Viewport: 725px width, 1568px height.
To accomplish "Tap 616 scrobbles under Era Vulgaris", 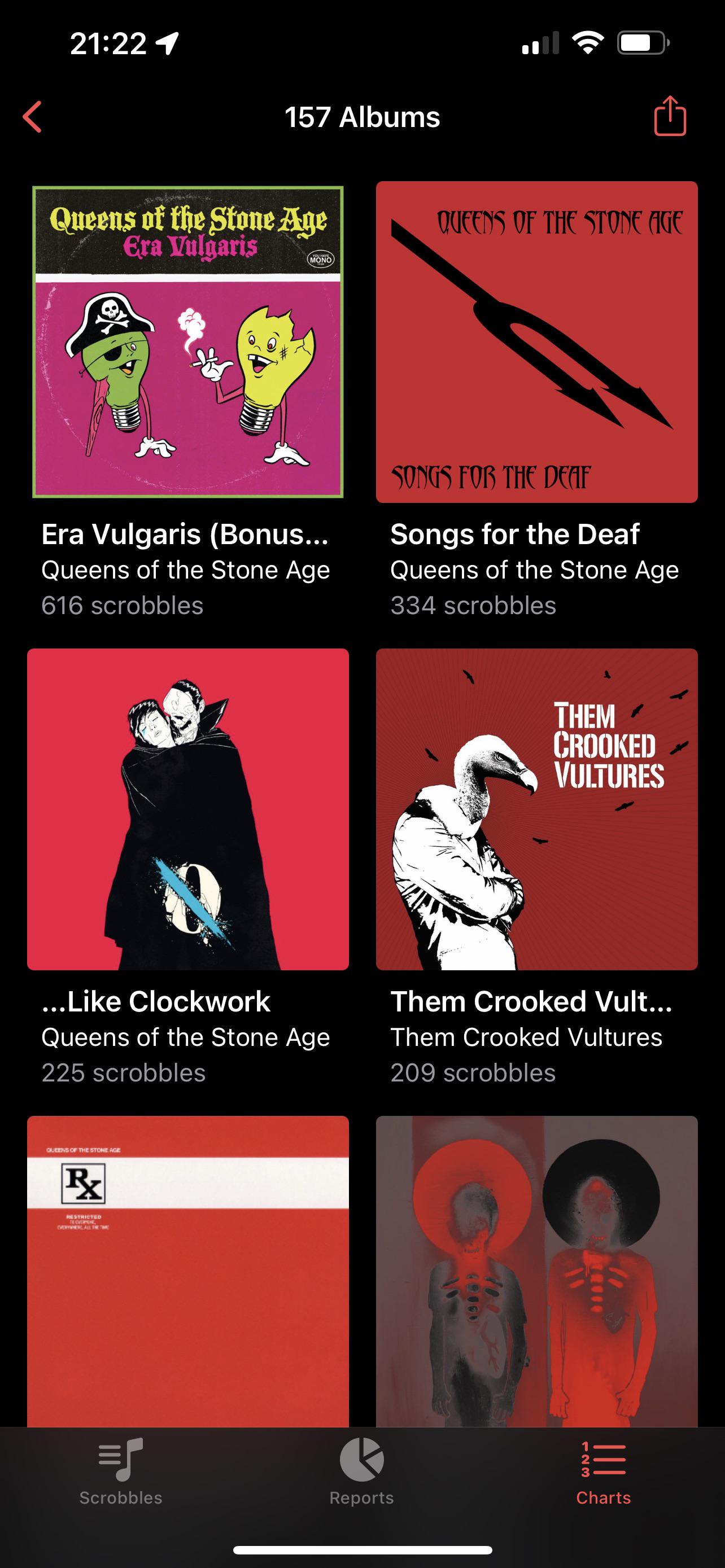I will pyautogui.click(x=122, y=606).
